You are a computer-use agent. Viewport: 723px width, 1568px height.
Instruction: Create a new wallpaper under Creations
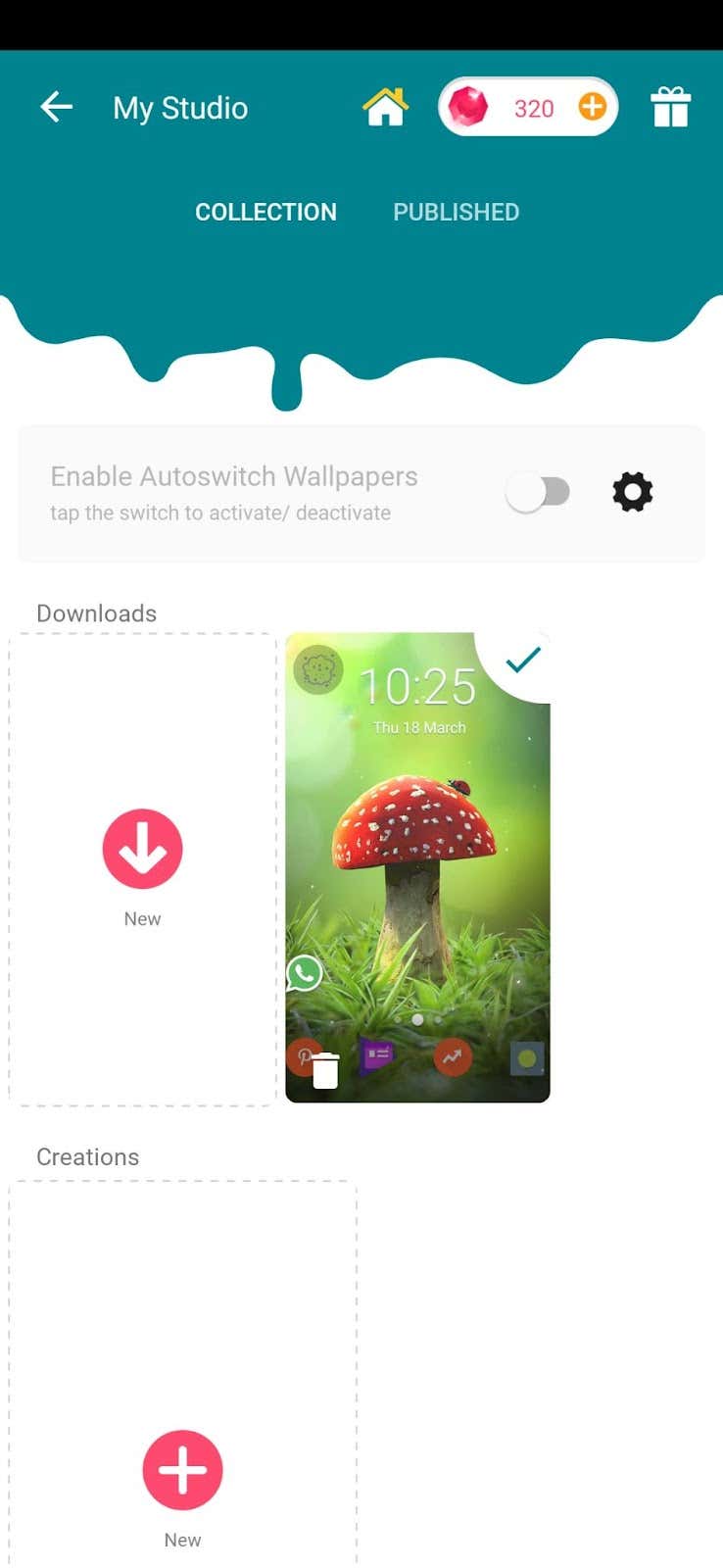[182, 1469]
